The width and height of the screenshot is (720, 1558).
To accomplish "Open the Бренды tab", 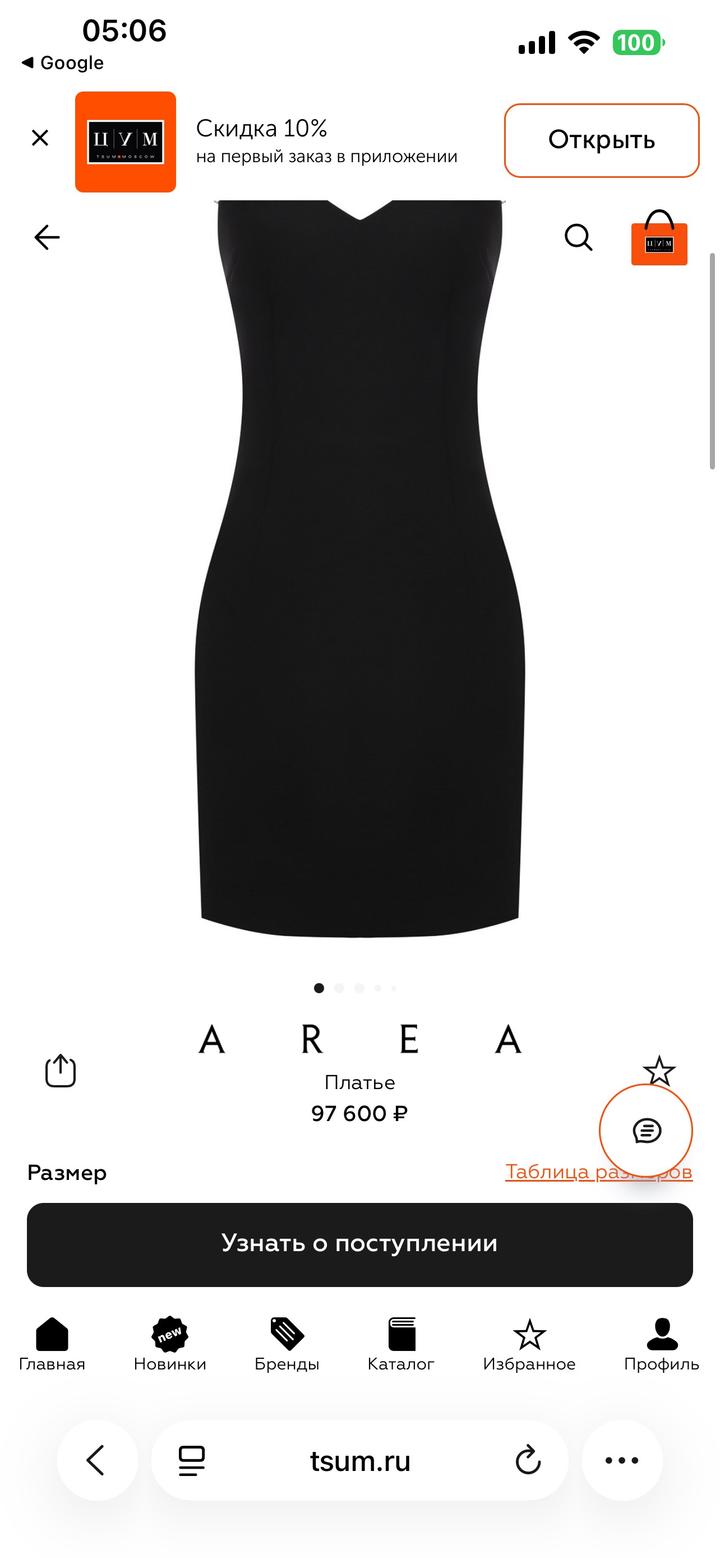I will 287,1344.
